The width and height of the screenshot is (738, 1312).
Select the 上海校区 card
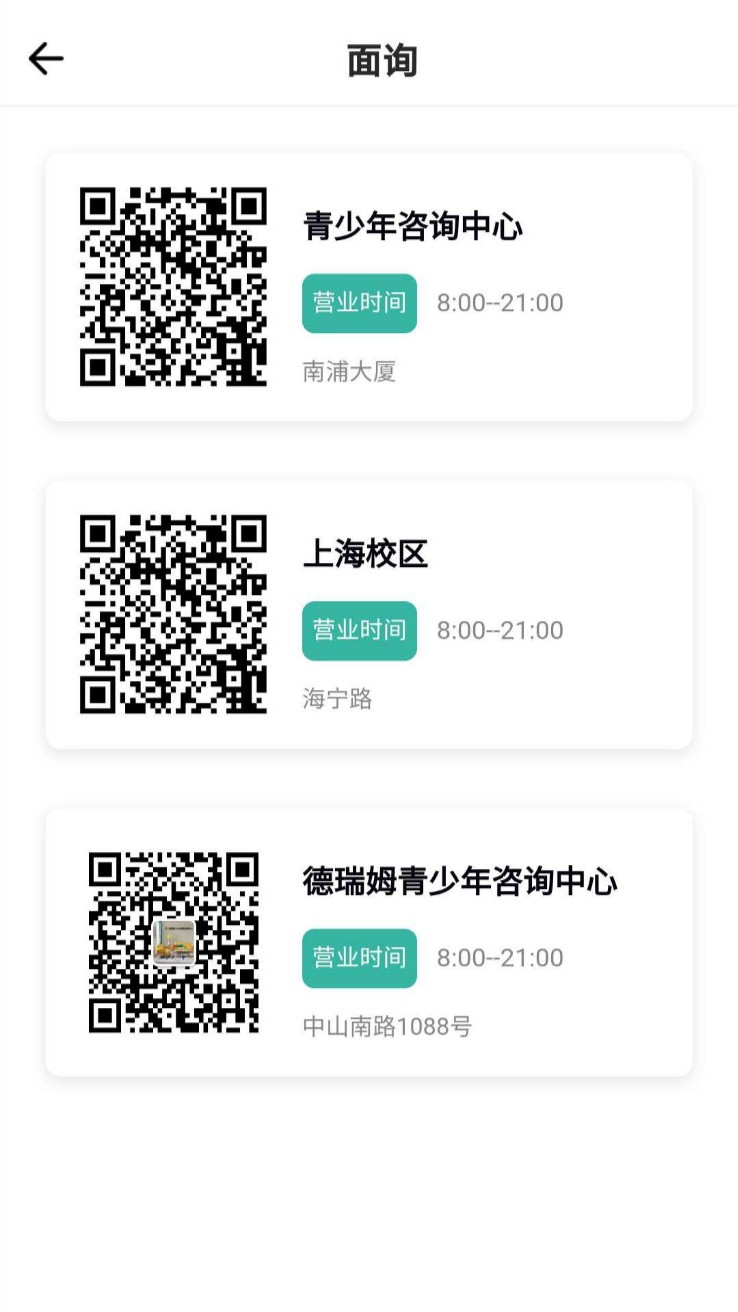[x=366, y=555]
